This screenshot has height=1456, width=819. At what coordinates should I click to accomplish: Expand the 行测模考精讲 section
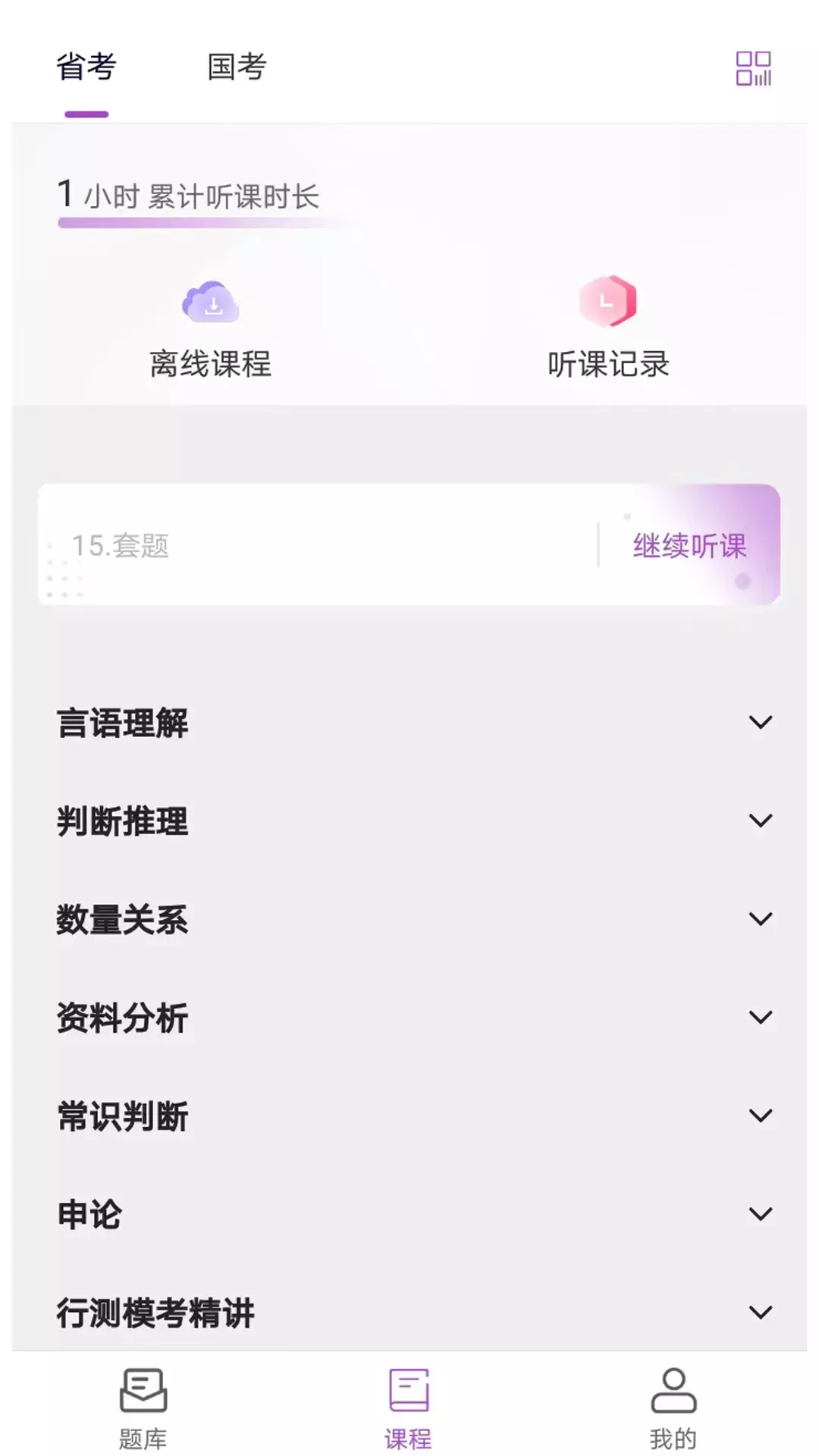click(x=409, y=1312)
